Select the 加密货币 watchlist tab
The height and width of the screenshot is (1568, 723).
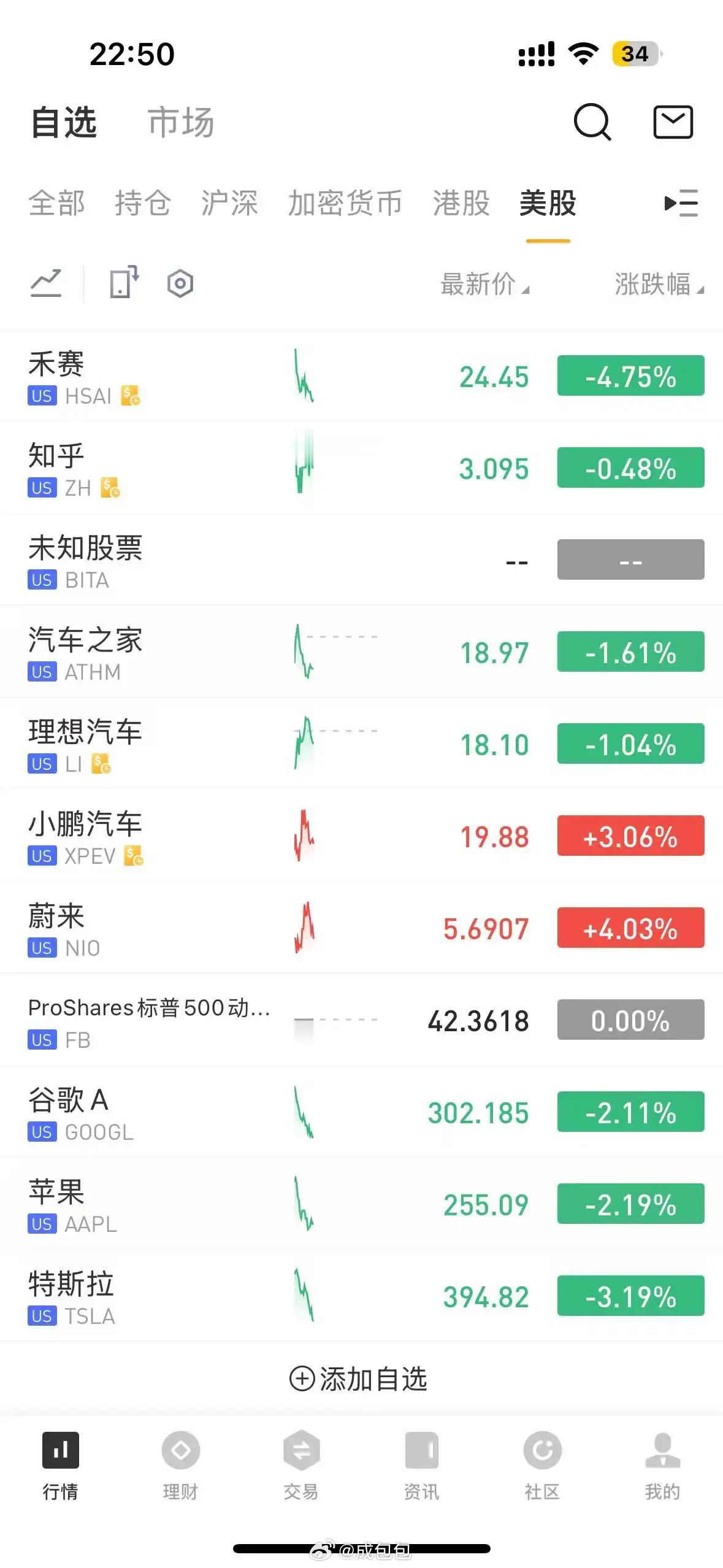point(345,203)
